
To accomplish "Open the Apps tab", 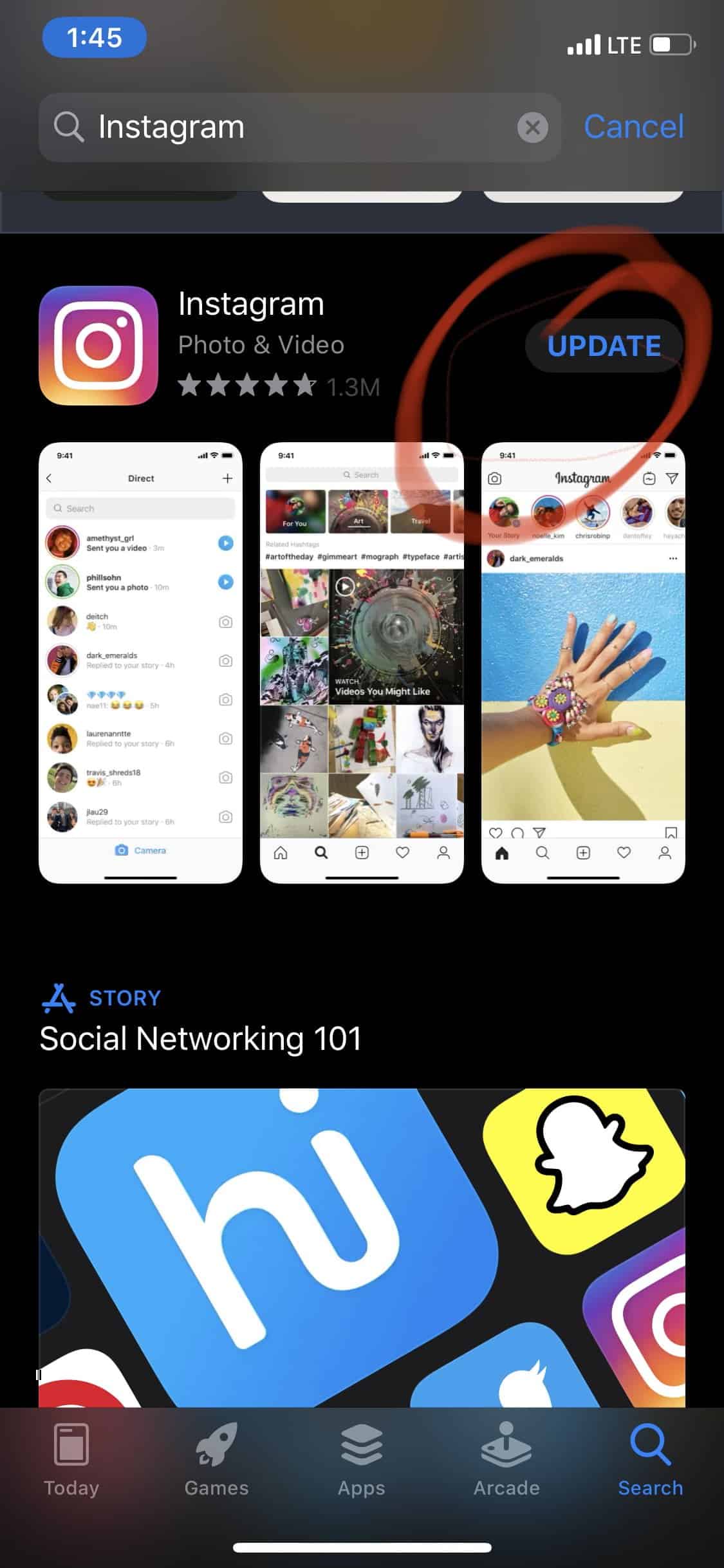I will [x=362, y=1461].
